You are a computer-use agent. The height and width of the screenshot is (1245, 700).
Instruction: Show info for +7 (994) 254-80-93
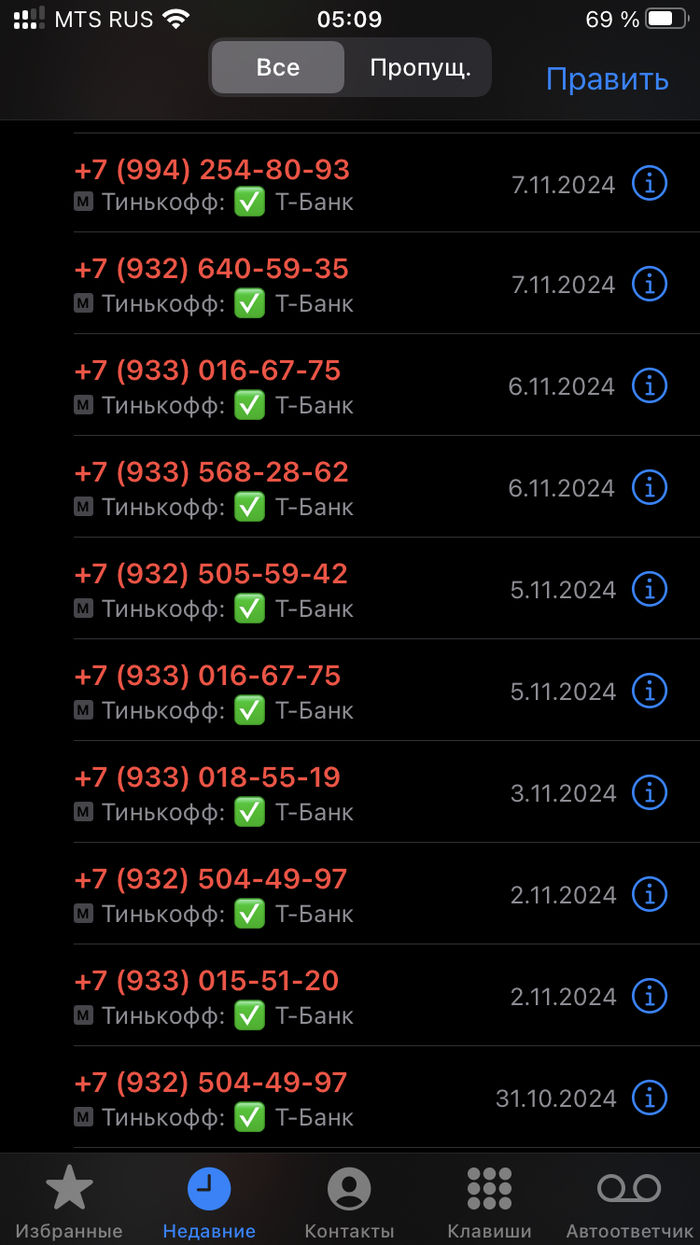(x=649, y=184)
